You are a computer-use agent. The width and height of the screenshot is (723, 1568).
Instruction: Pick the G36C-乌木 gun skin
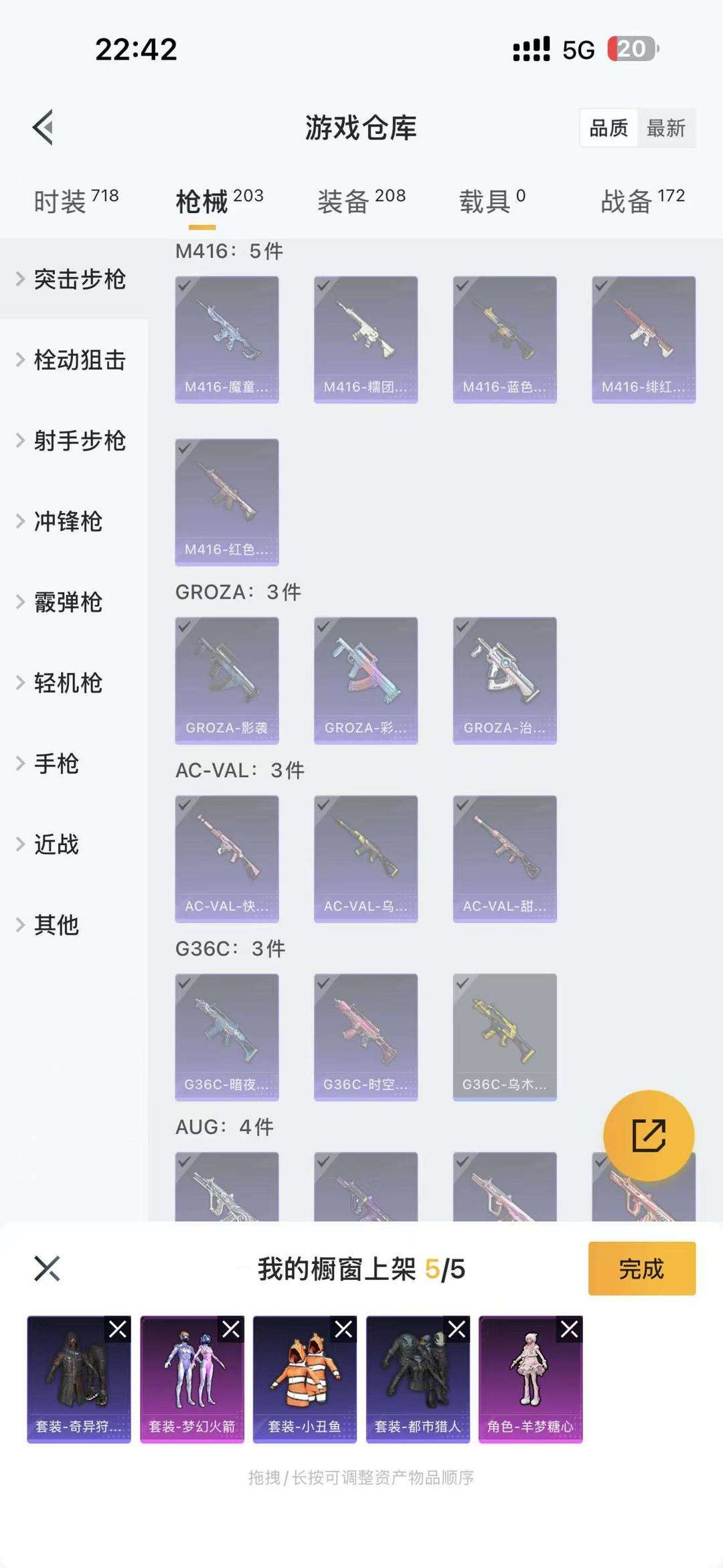tap(505, 1037)
